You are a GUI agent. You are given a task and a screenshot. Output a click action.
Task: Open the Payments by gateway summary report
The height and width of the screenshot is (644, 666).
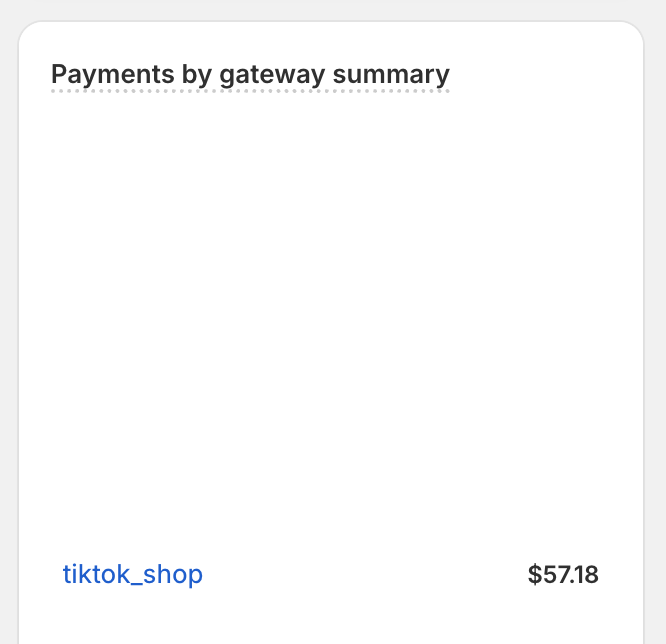coord(250,74)
